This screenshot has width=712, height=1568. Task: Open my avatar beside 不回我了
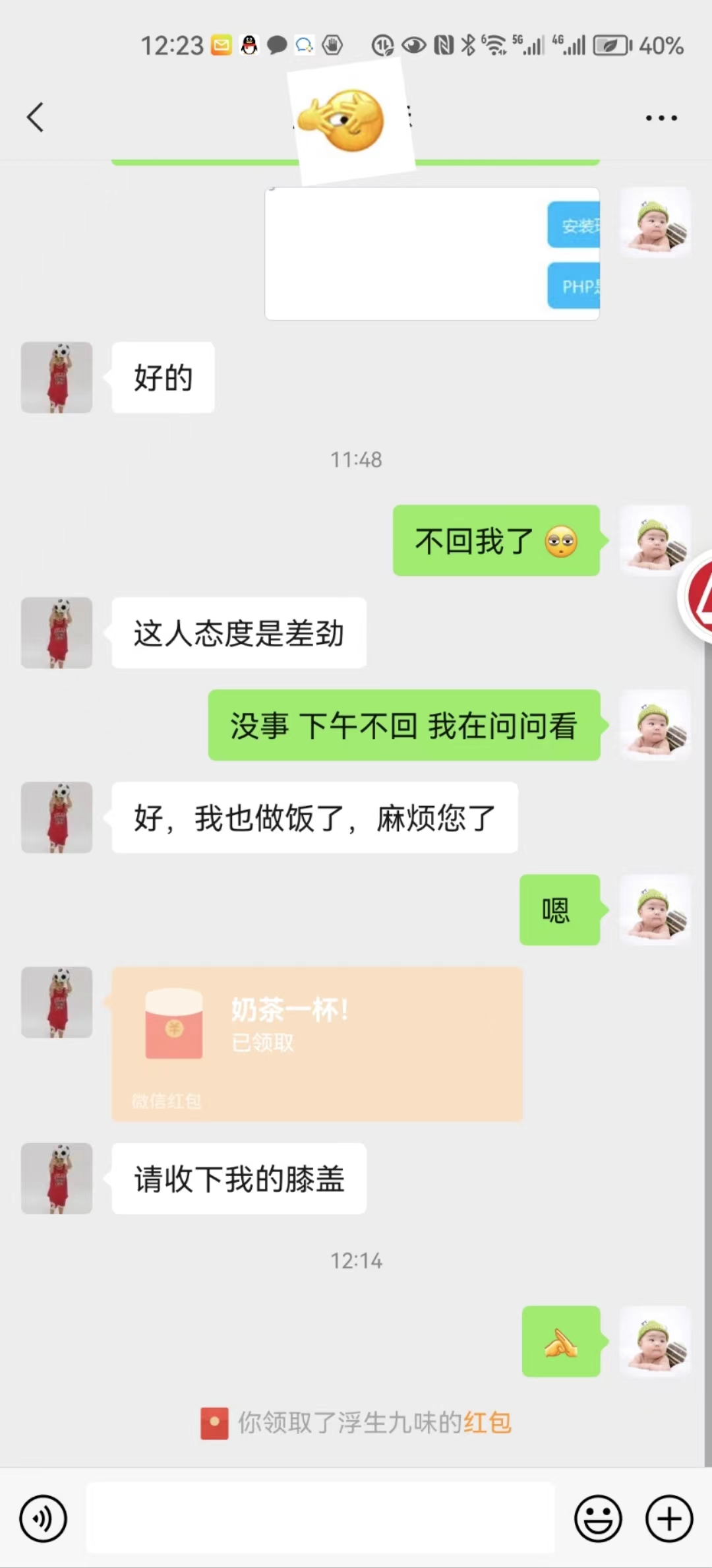[655, 540]
